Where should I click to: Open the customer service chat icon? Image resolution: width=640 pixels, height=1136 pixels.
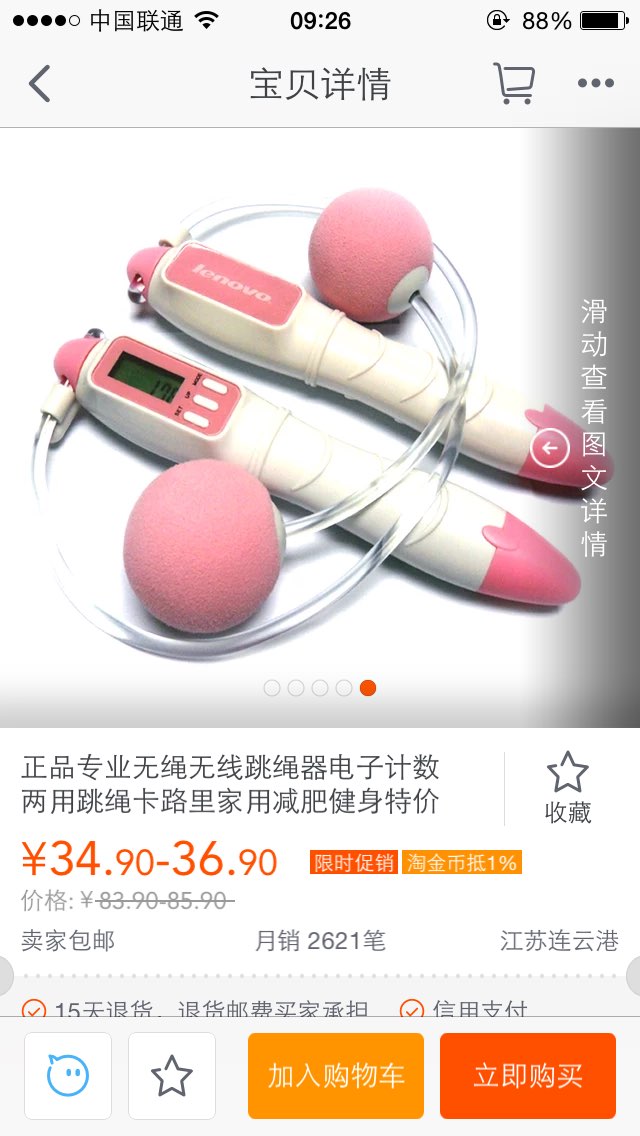pos(68,1076)
